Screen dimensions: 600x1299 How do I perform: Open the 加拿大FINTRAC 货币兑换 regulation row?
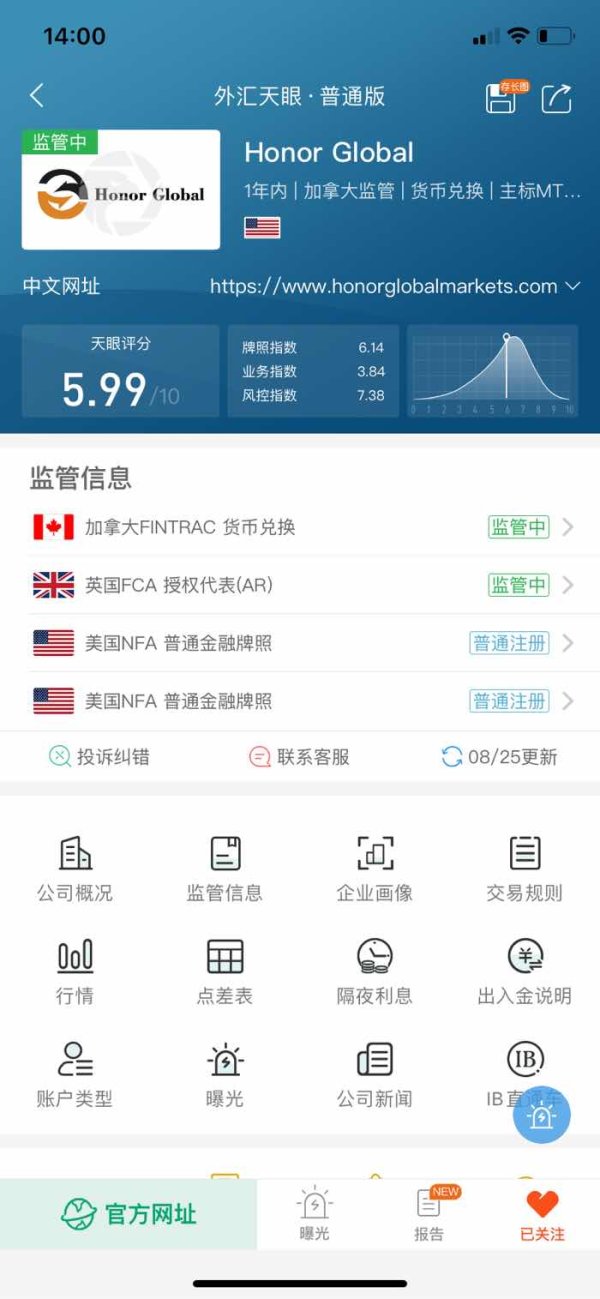[x=300, y=527]
